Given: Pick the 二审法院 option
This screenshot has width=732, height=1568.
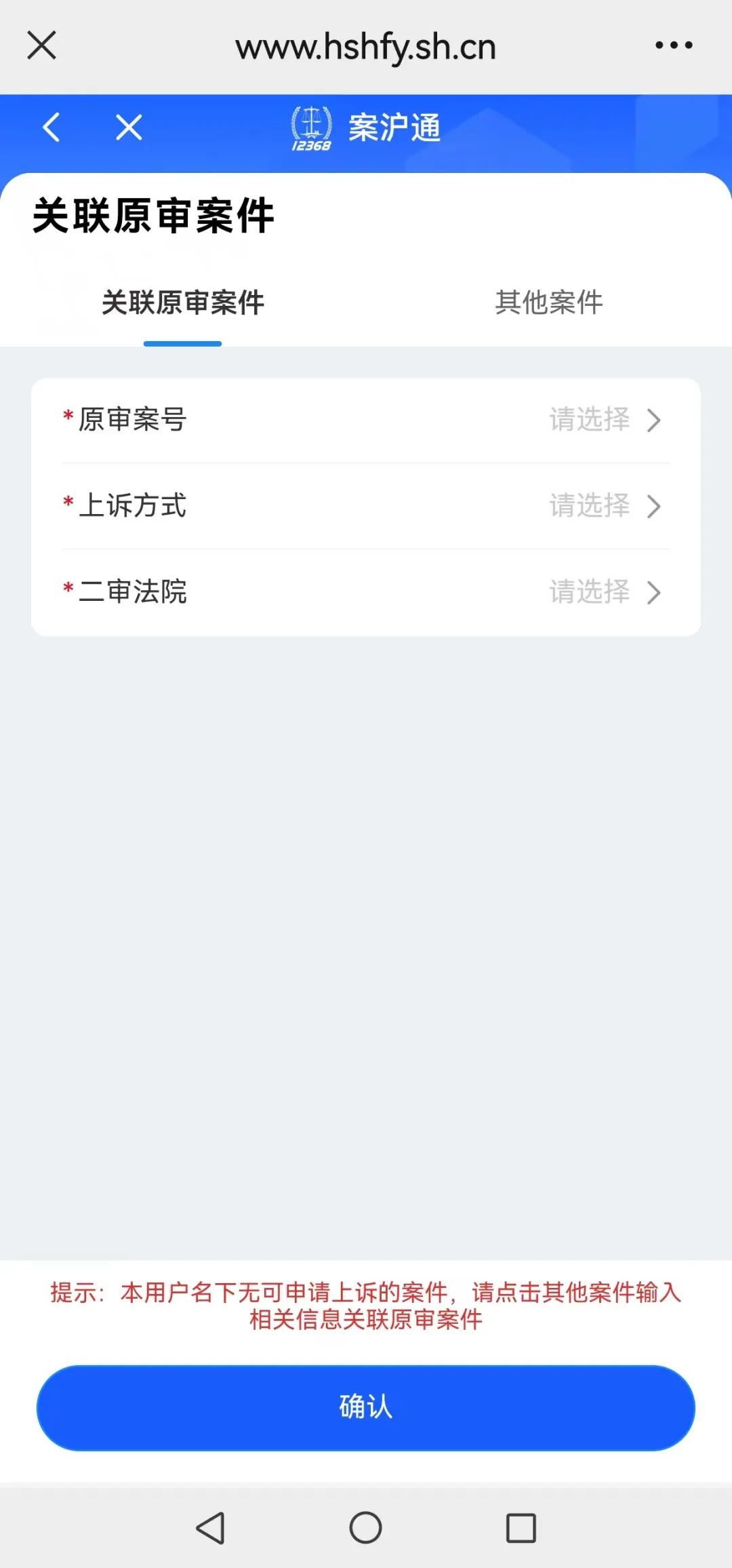Looking at the screenshot, I should pyautogui.click(x=366, y=592).
